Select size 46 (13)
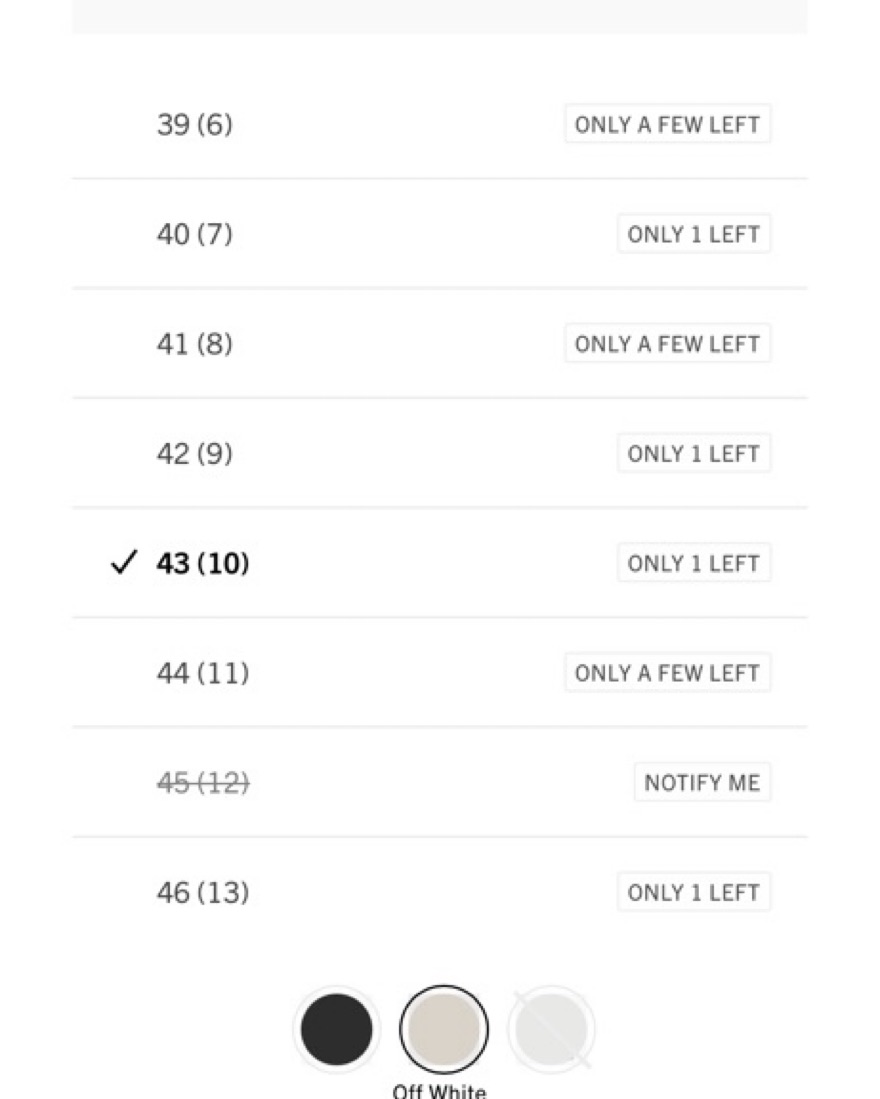 [202, 892]
